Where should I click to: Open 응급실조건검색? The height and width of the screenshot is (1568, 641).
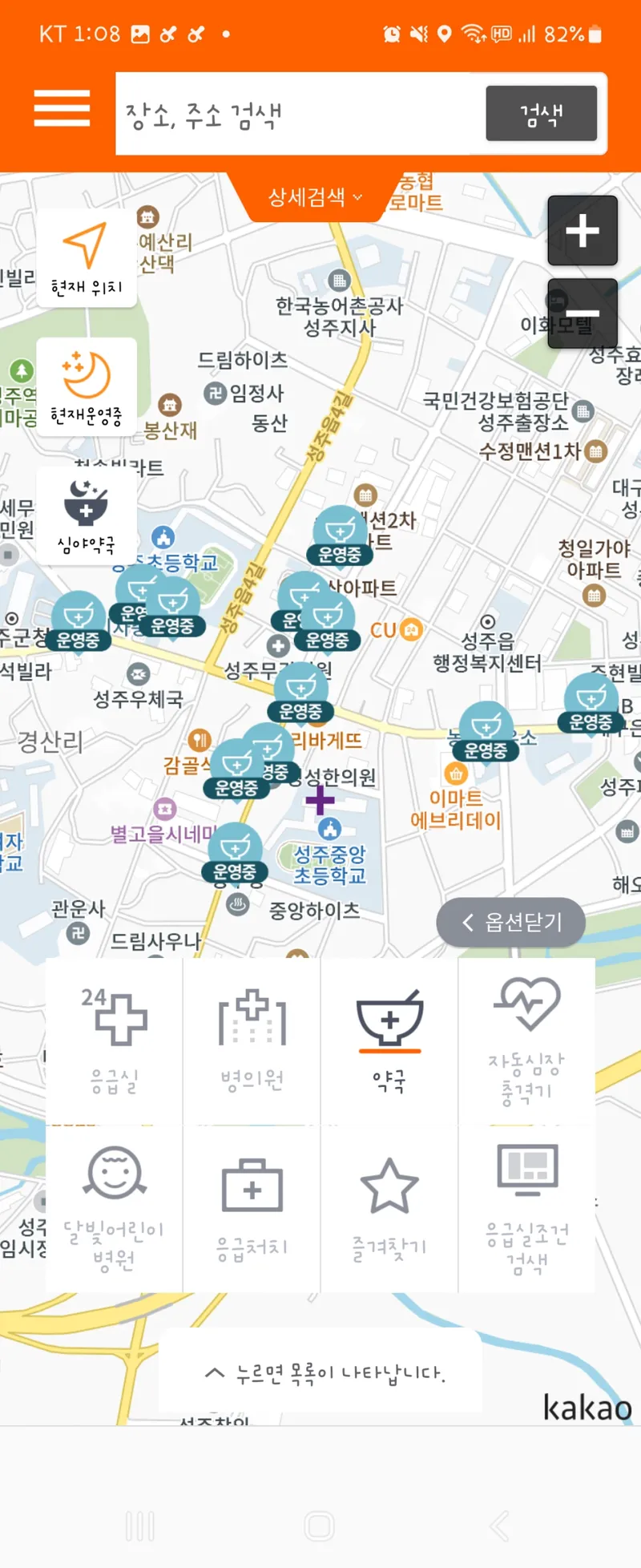(527, 1209)
